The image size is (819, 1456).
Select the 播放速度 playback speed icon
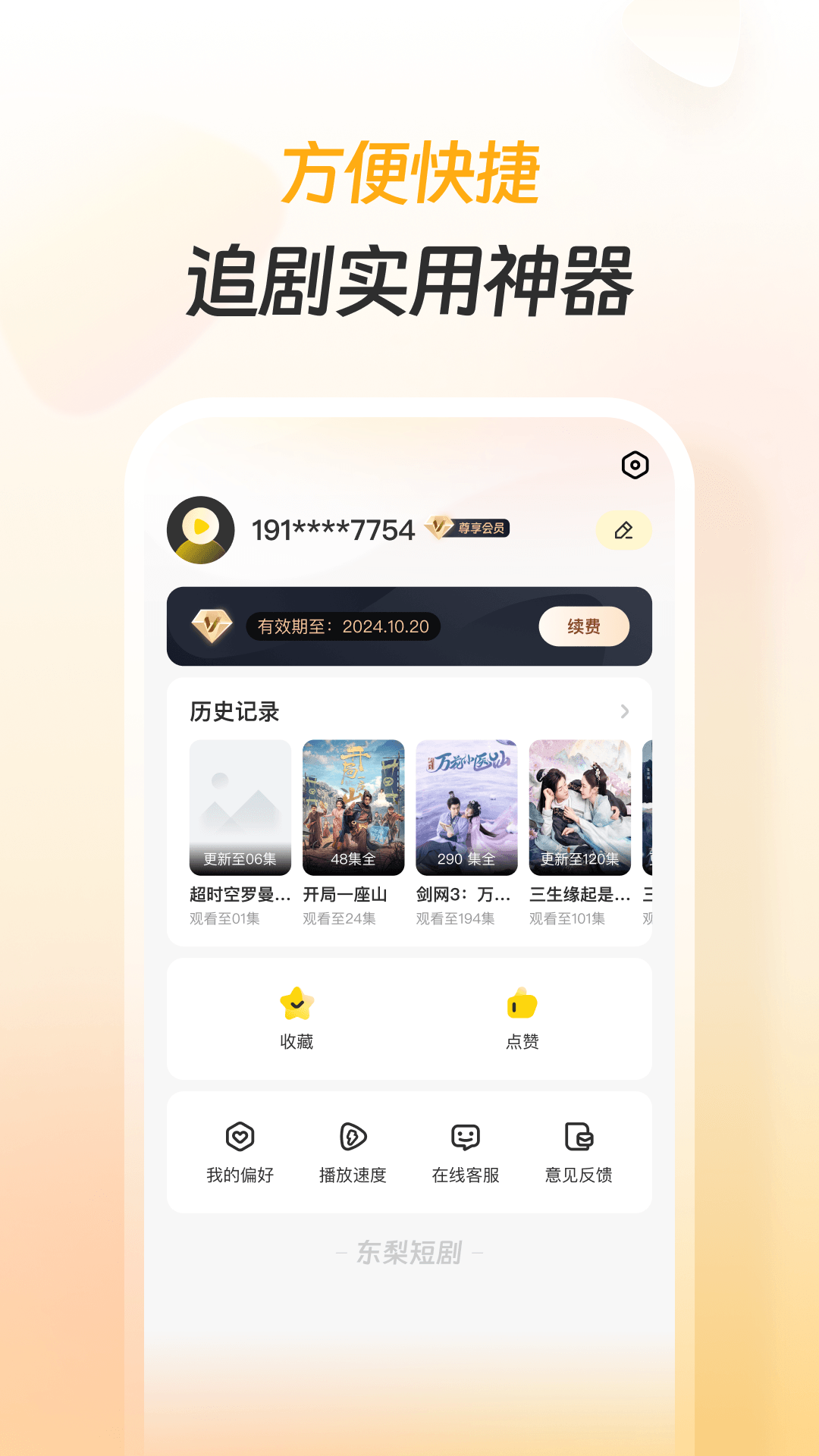(x=352, y=1137)
